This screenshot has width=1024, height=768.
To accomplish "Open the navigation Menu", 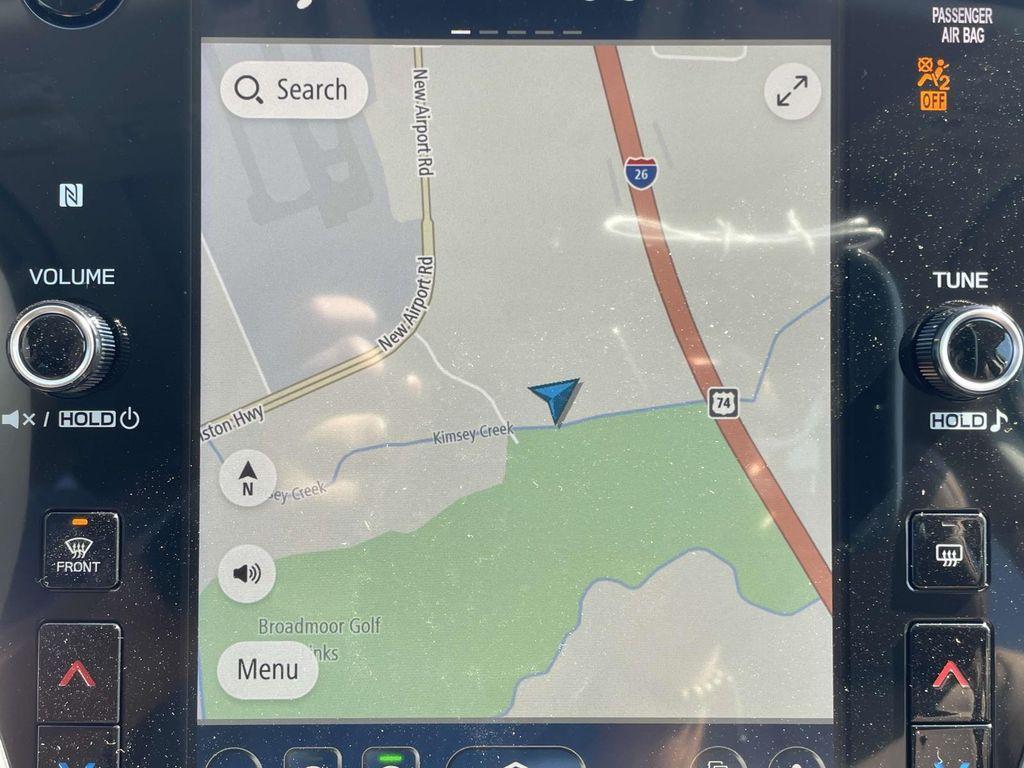I will 267,669.
